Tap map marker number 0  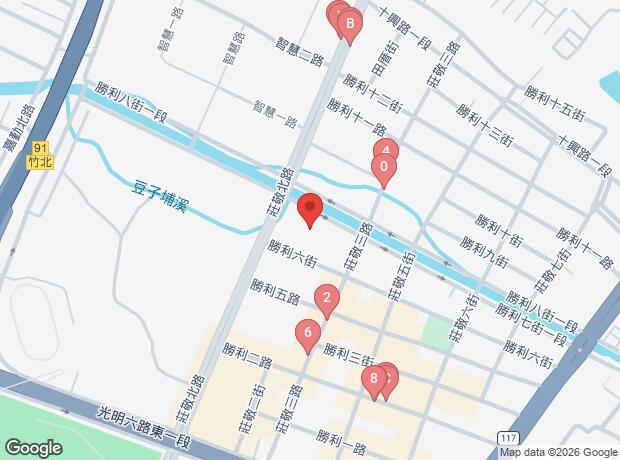(x=382, y=168)
